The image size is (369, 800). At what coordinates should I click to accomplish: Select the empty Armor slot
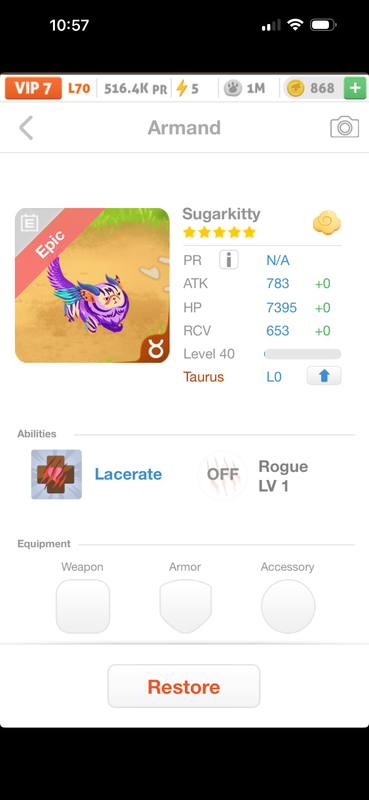pos(185,606)
